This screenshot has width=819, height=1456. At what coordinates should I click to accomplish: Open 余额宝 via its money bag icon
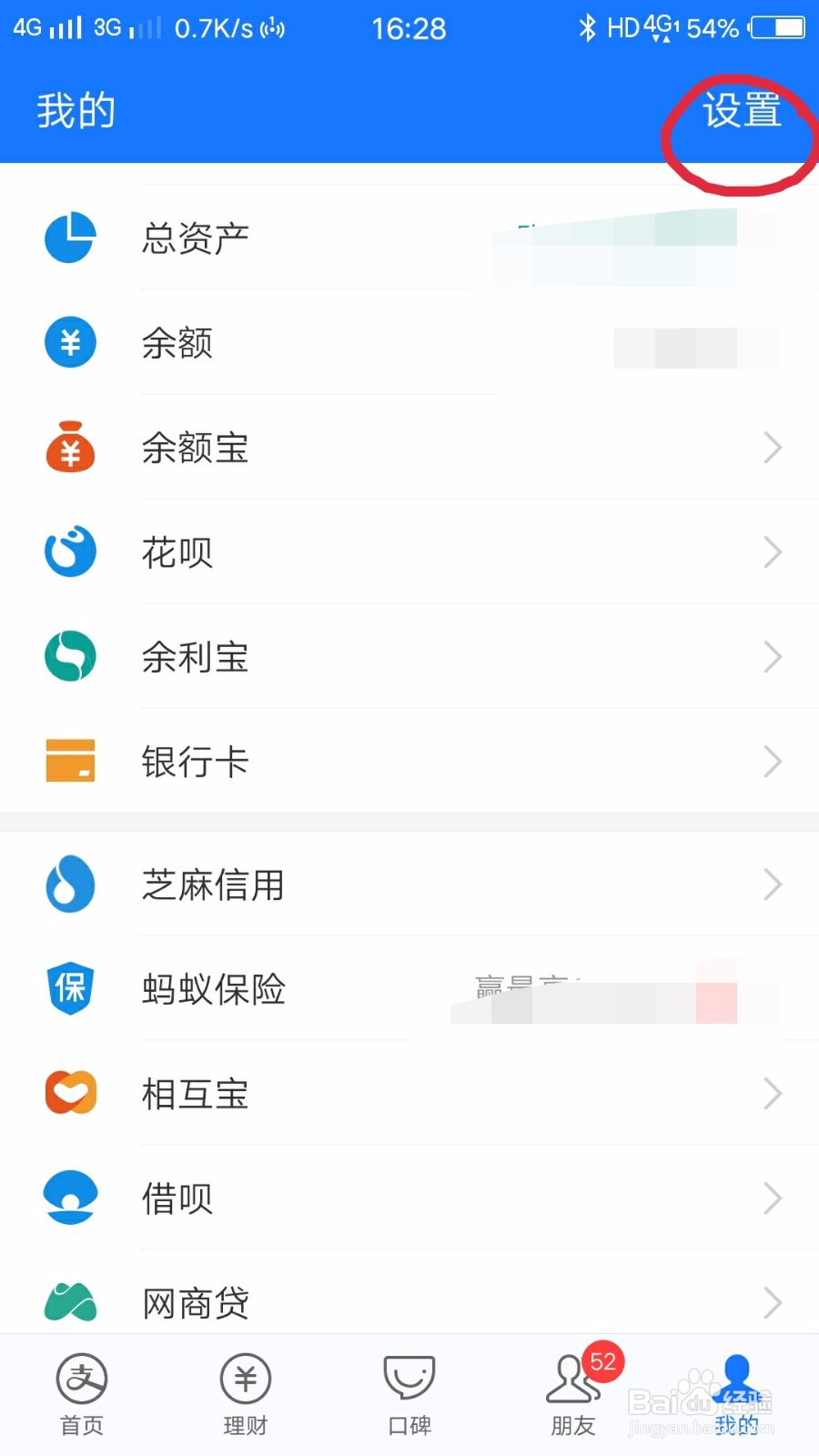70,447
